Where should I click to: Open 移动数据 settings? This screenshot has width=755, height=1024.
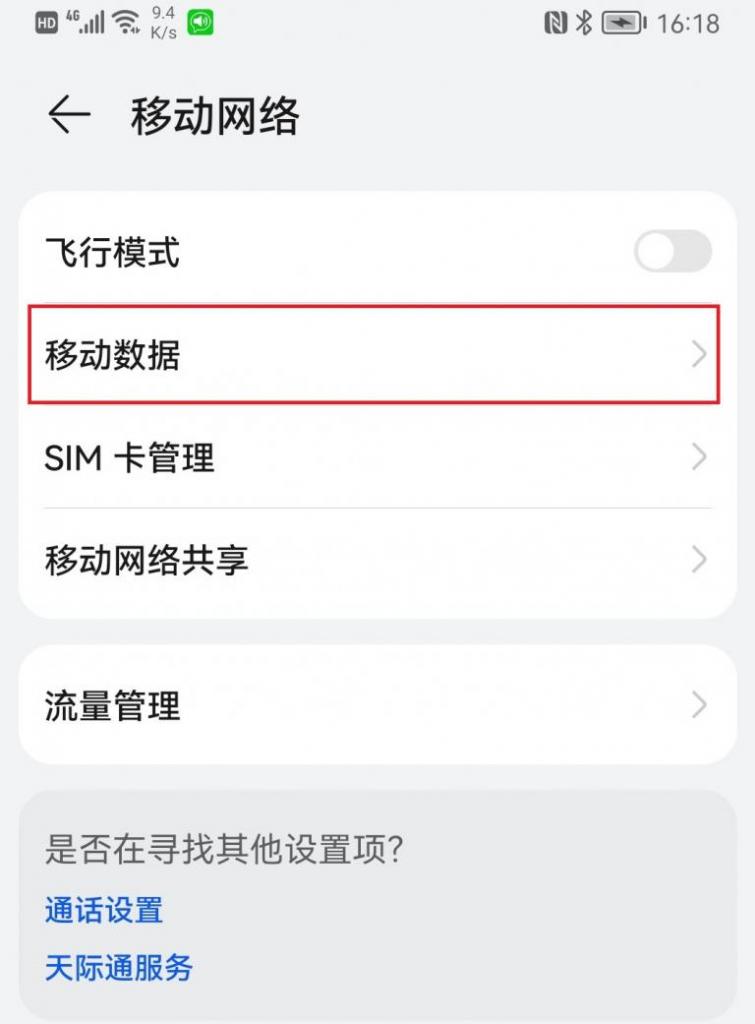(x=375, y=355)
